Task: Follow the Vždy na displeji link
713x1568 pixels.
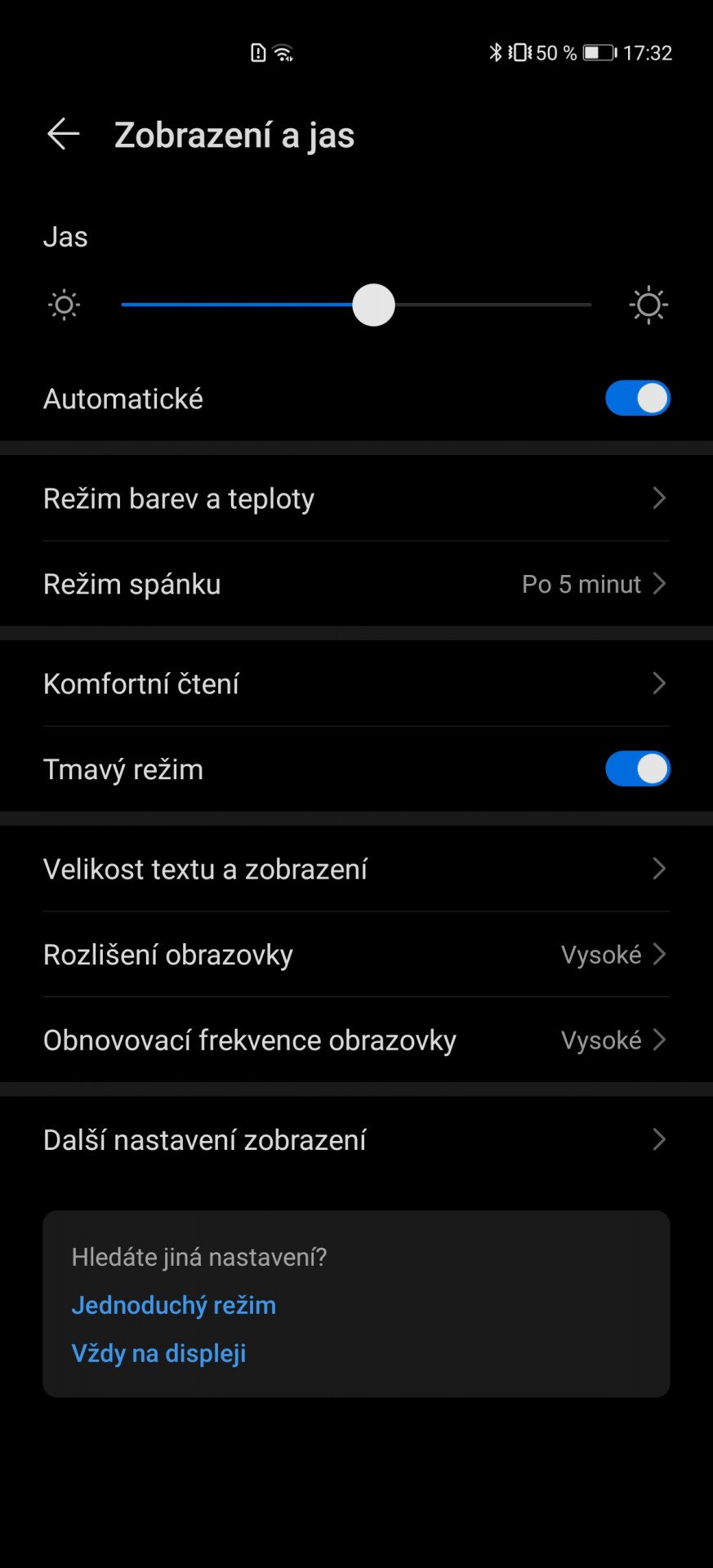Action: tap(159, 1353)
